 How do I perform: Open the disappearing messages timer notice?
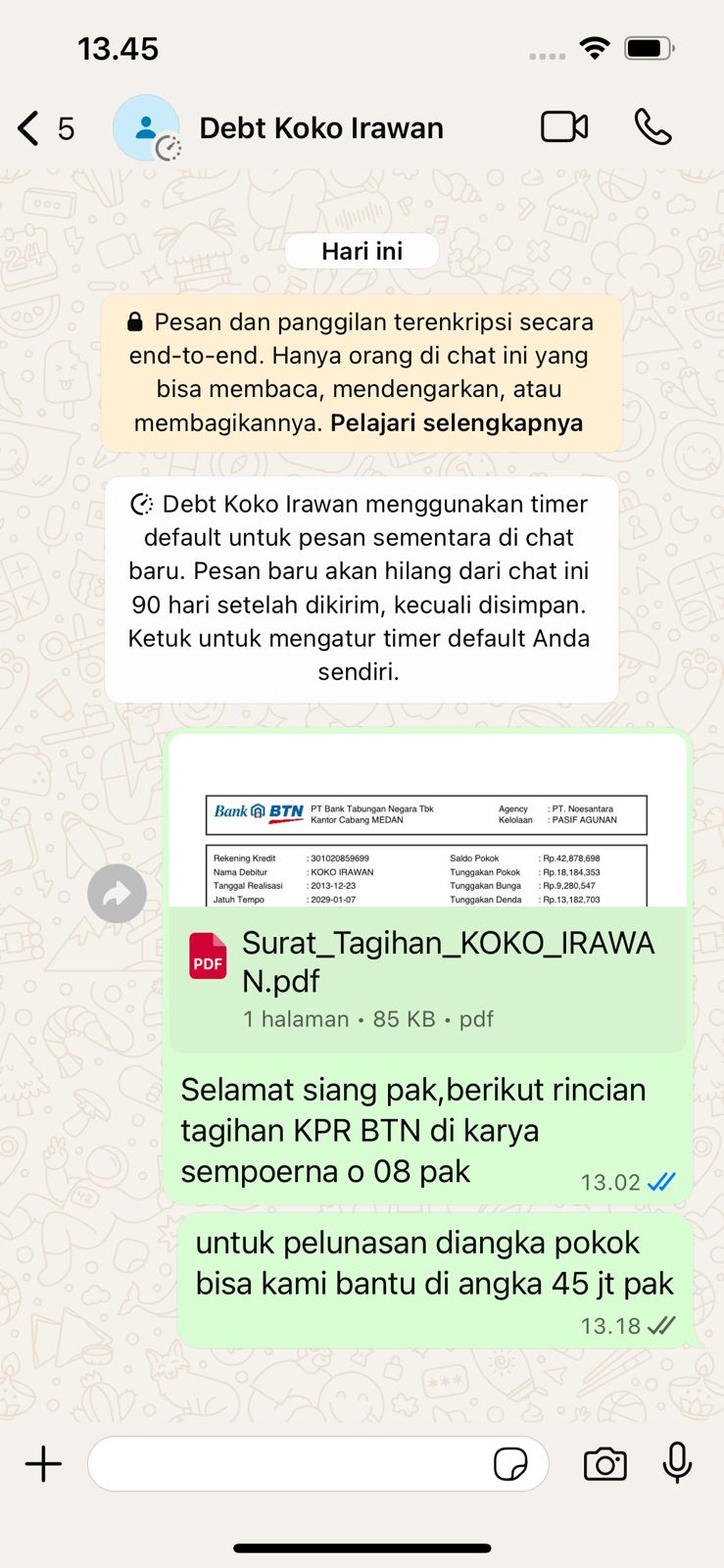pos(361,588)
